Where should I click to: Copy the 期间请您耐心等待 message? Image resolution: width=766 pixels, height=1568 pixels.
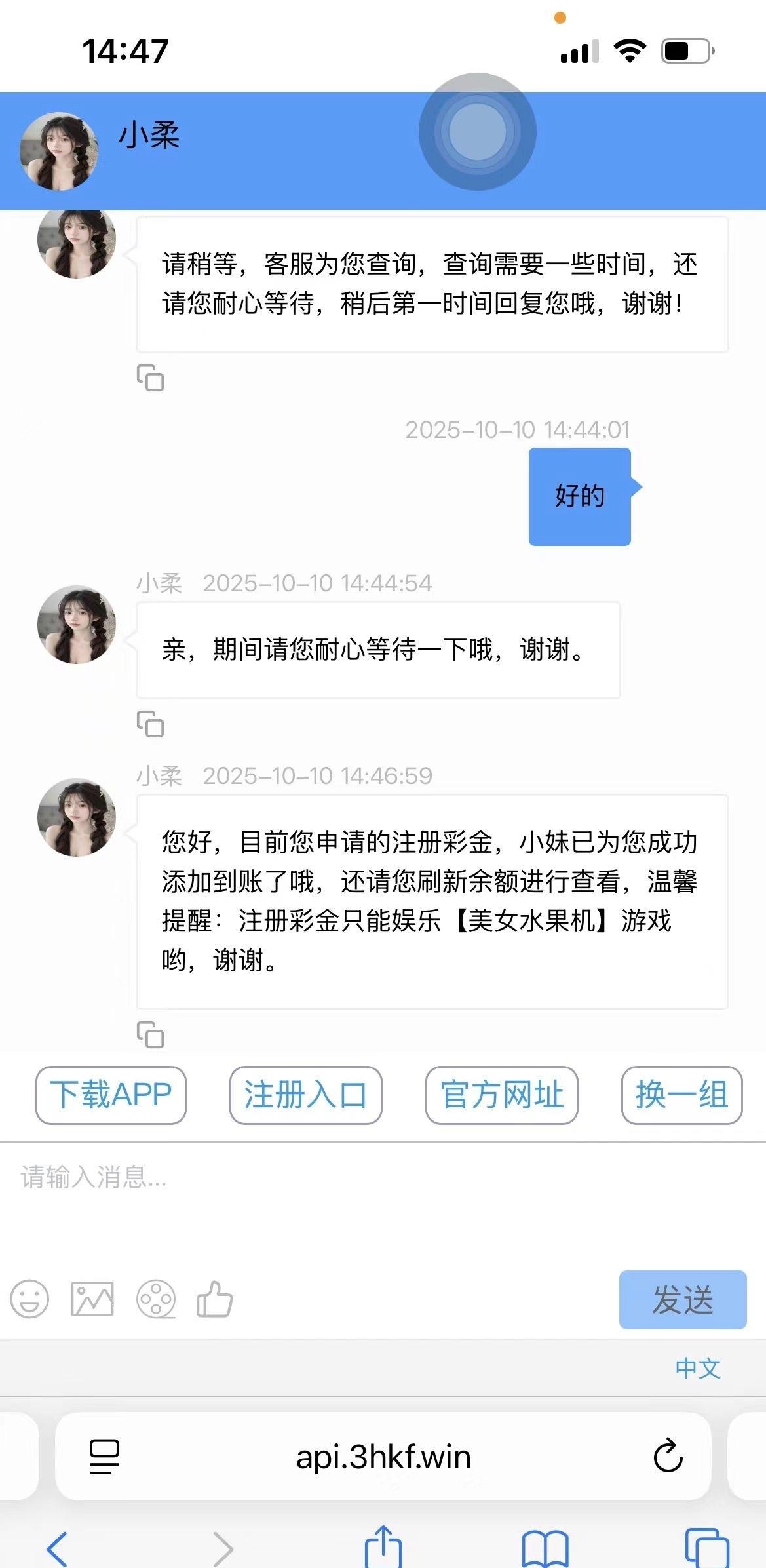[150, 724]
